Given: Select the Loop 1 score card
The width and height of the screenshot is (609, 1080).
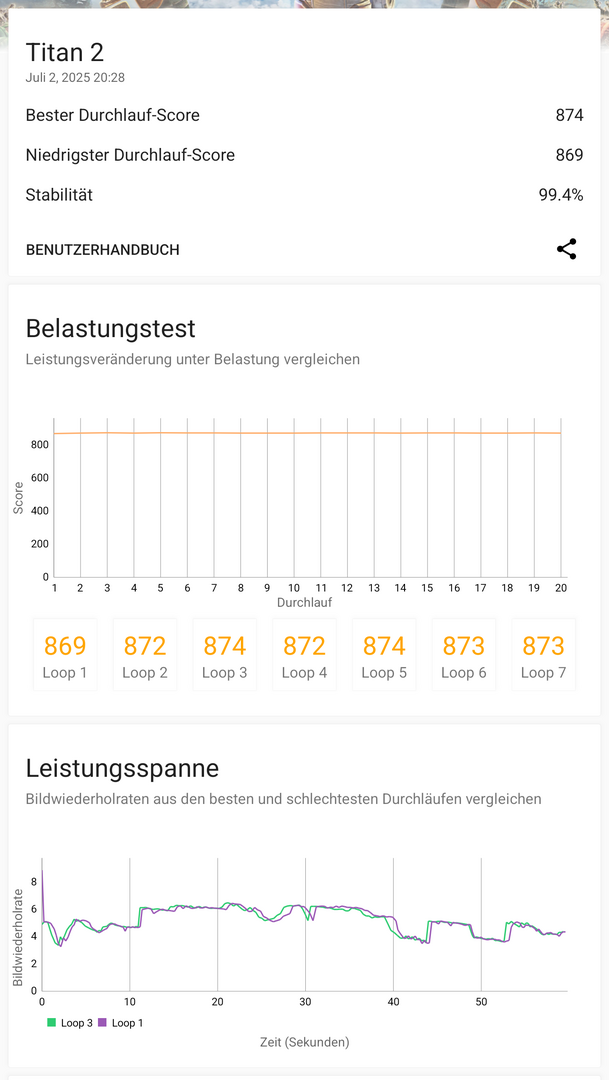Looking at the screenshot, I should click(x=65, y=655).
